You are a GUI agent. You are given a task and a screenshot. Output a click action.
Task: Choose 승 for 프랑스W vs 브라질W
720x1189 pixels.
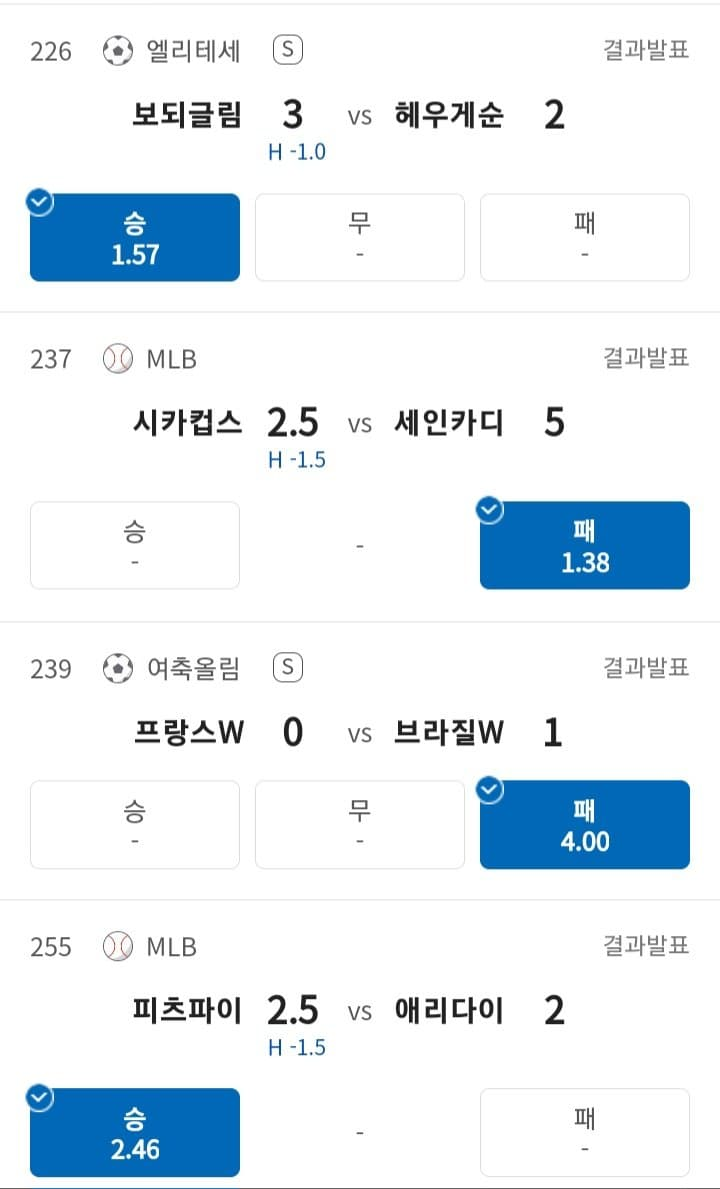coord(135,824)
